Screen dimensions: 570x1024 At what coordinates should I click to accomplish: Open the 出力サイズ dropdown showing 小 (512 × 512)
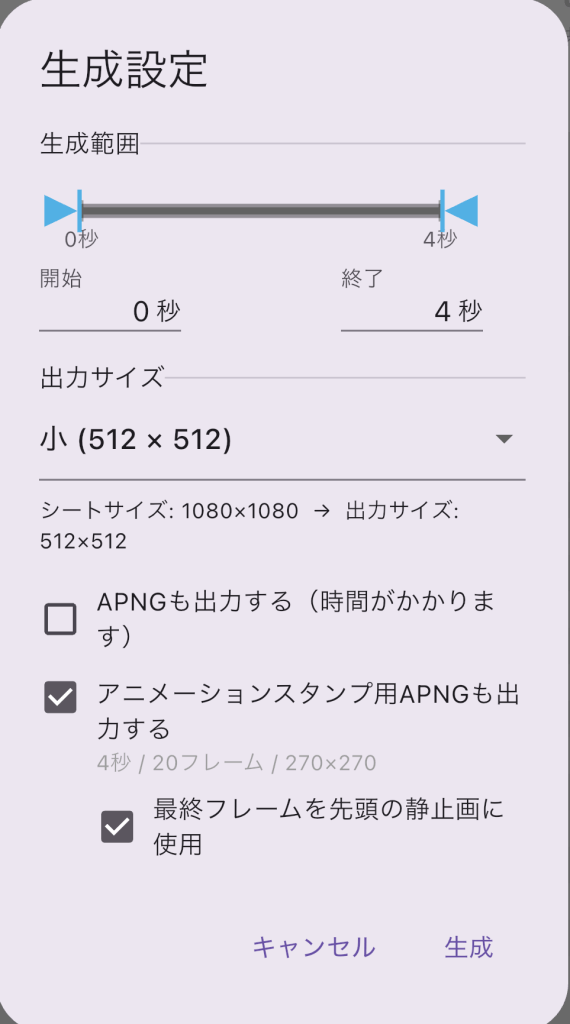tap(282, 440)
